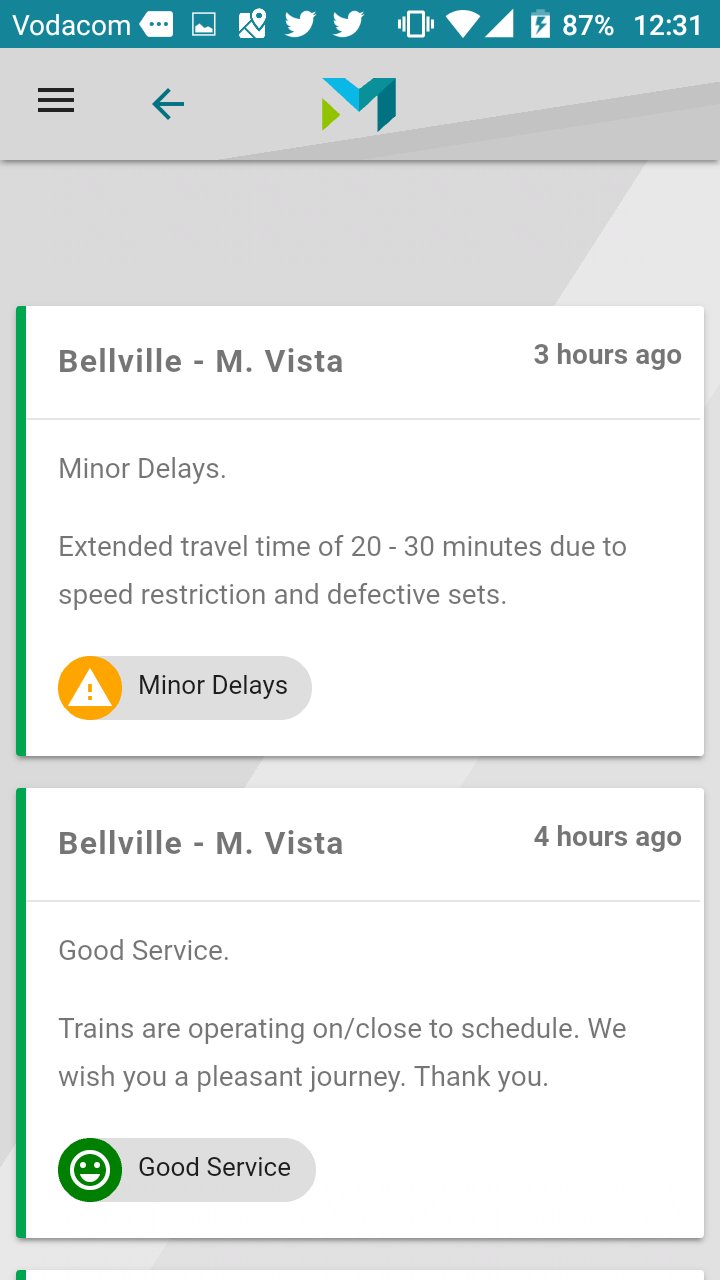Tap the Minor Delays warning triangle icon
The image size is (720, 1280).
click(89, 687)
